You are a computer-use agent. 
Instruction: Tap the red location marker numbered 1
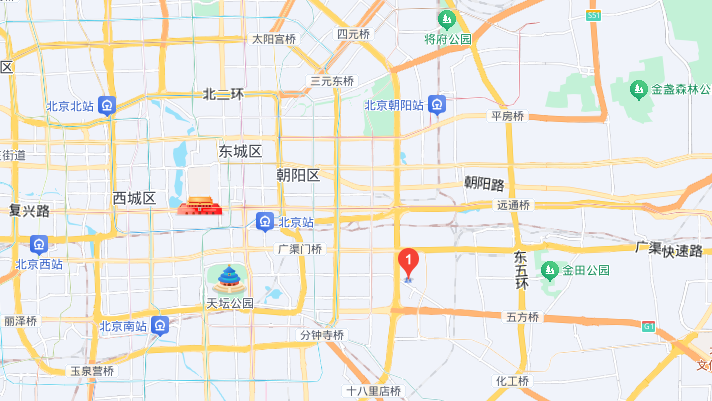[x=408, y=262]
